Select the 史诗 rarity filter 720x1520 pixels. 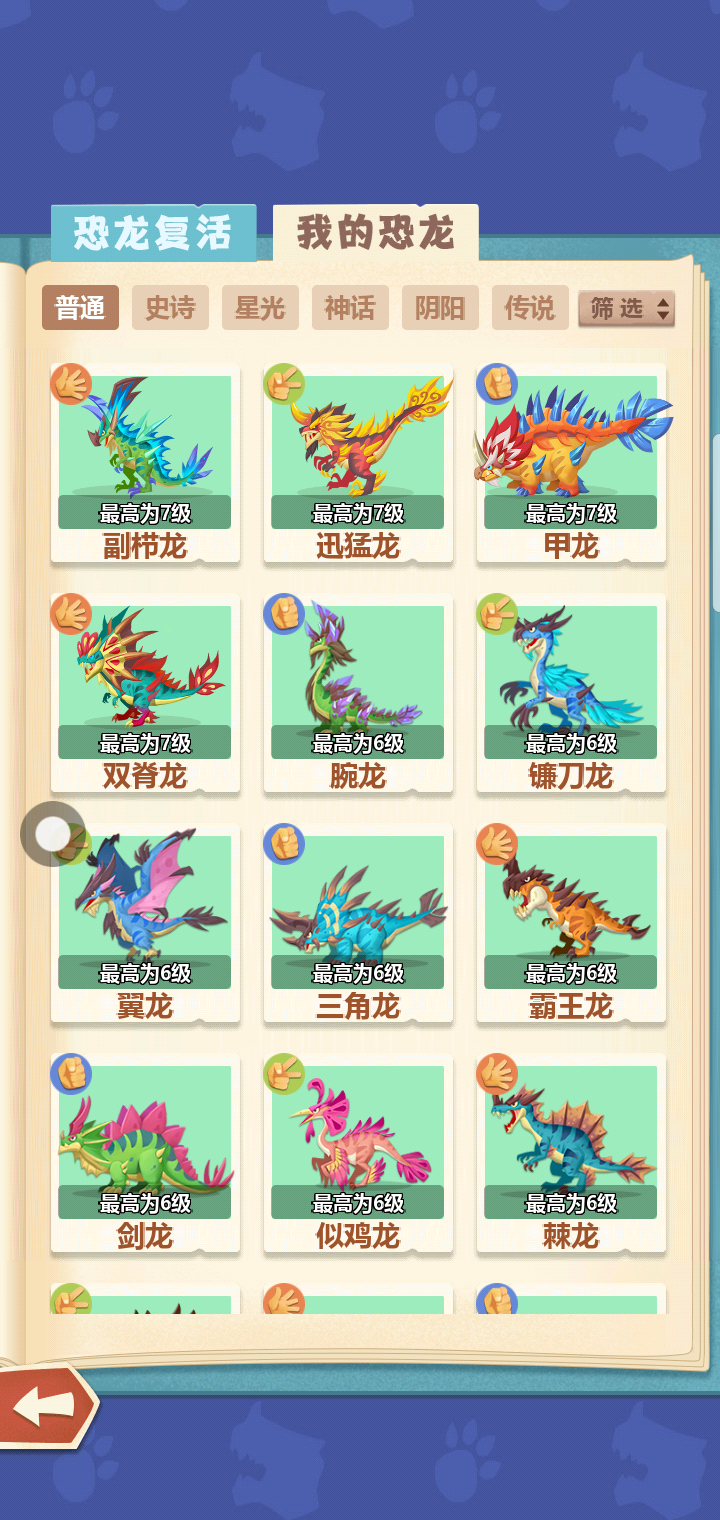pos(170,308)
